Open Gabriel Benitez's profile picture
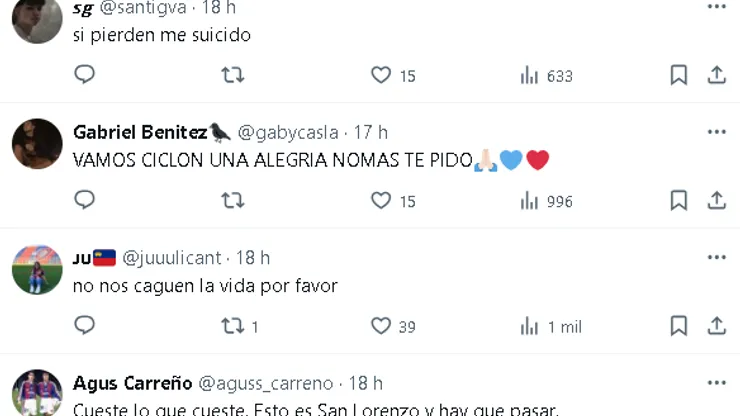 tap(37, 144)
